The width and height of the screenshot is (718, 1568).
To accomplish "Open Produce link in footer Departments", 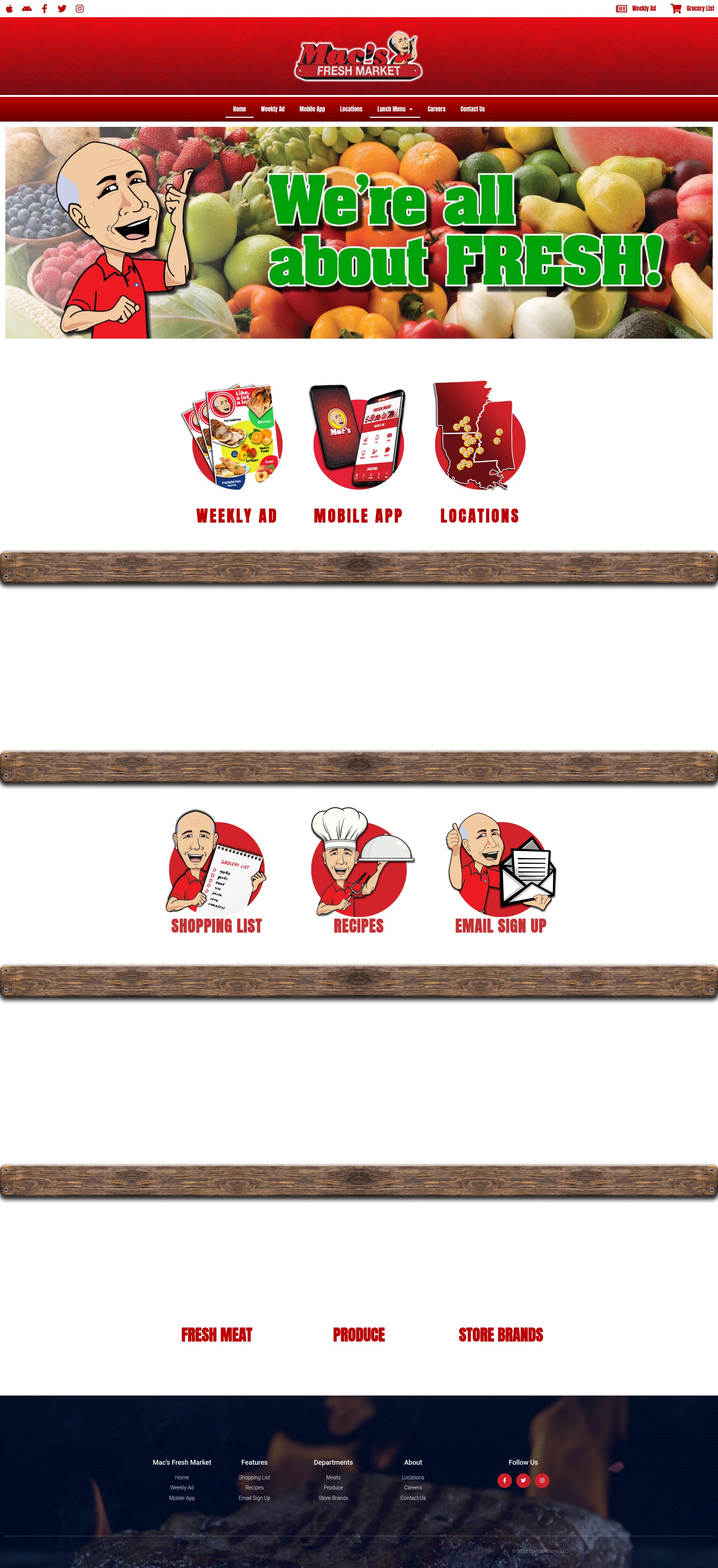I will pyautogui.click(x=333, y=1488).
